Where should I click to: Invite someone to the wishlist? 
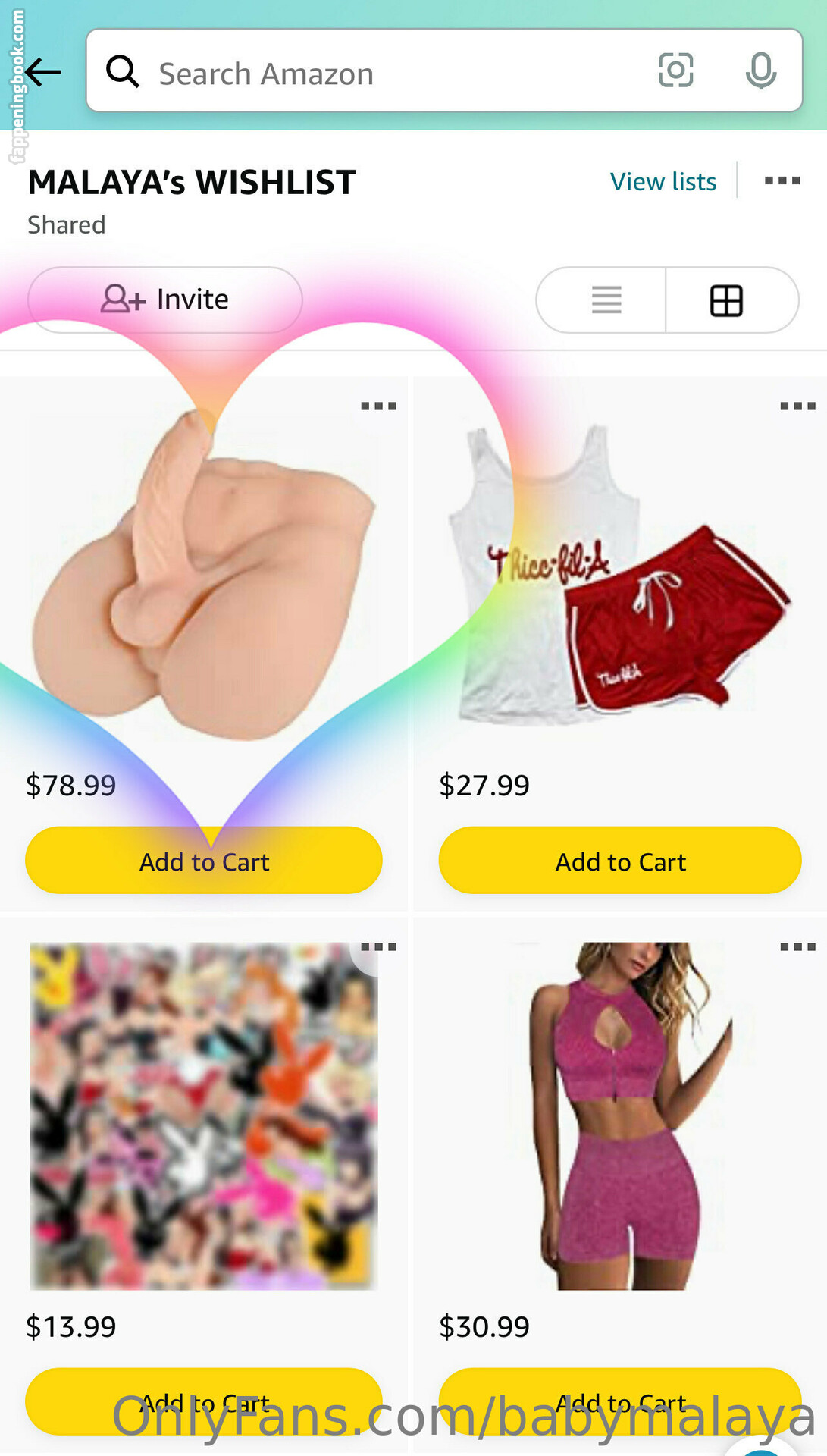point(165,300)
